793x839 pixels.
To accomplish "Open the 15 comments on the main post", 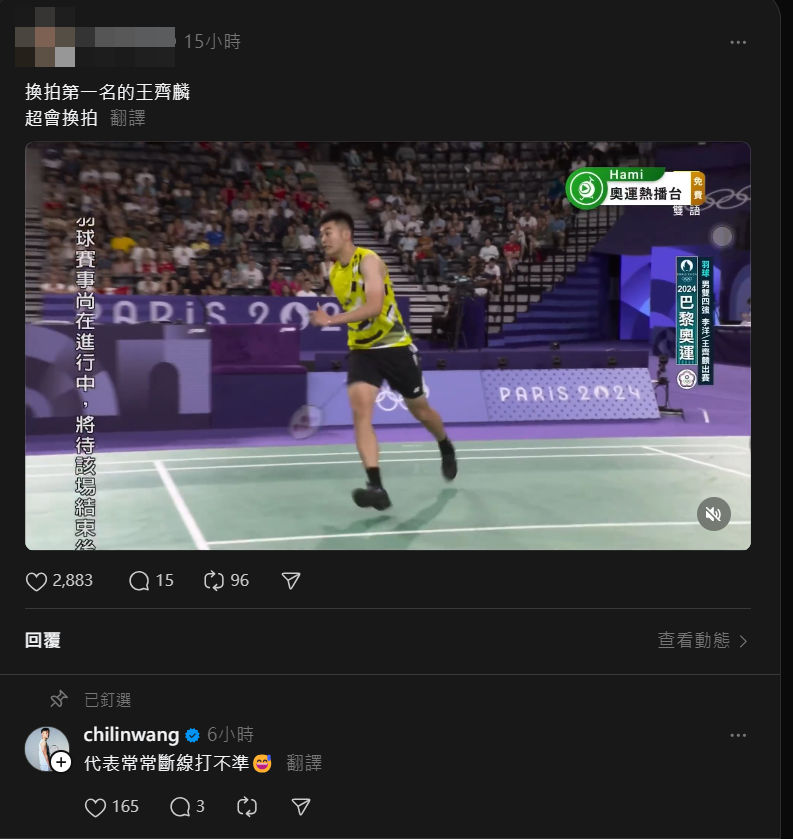I will tap(140, 581).
